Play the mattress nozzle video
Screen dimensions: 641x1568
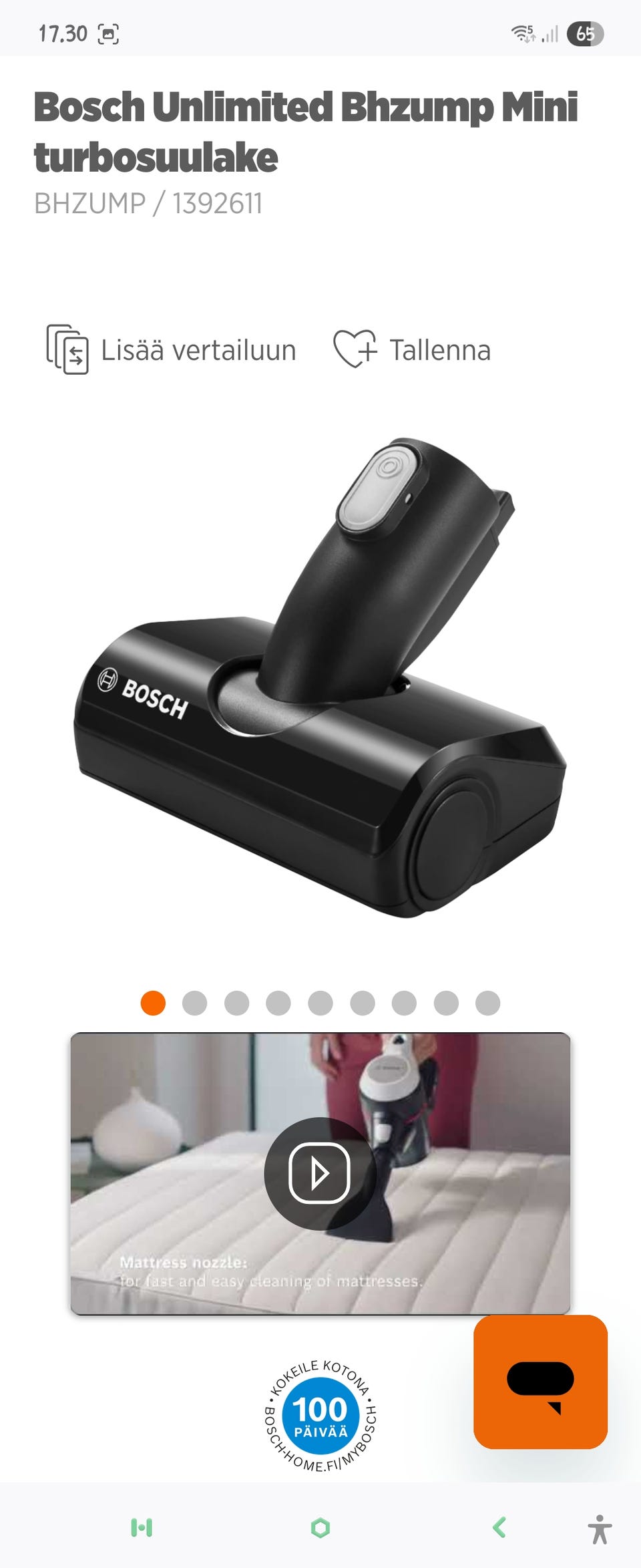(x=320, y=1173)
